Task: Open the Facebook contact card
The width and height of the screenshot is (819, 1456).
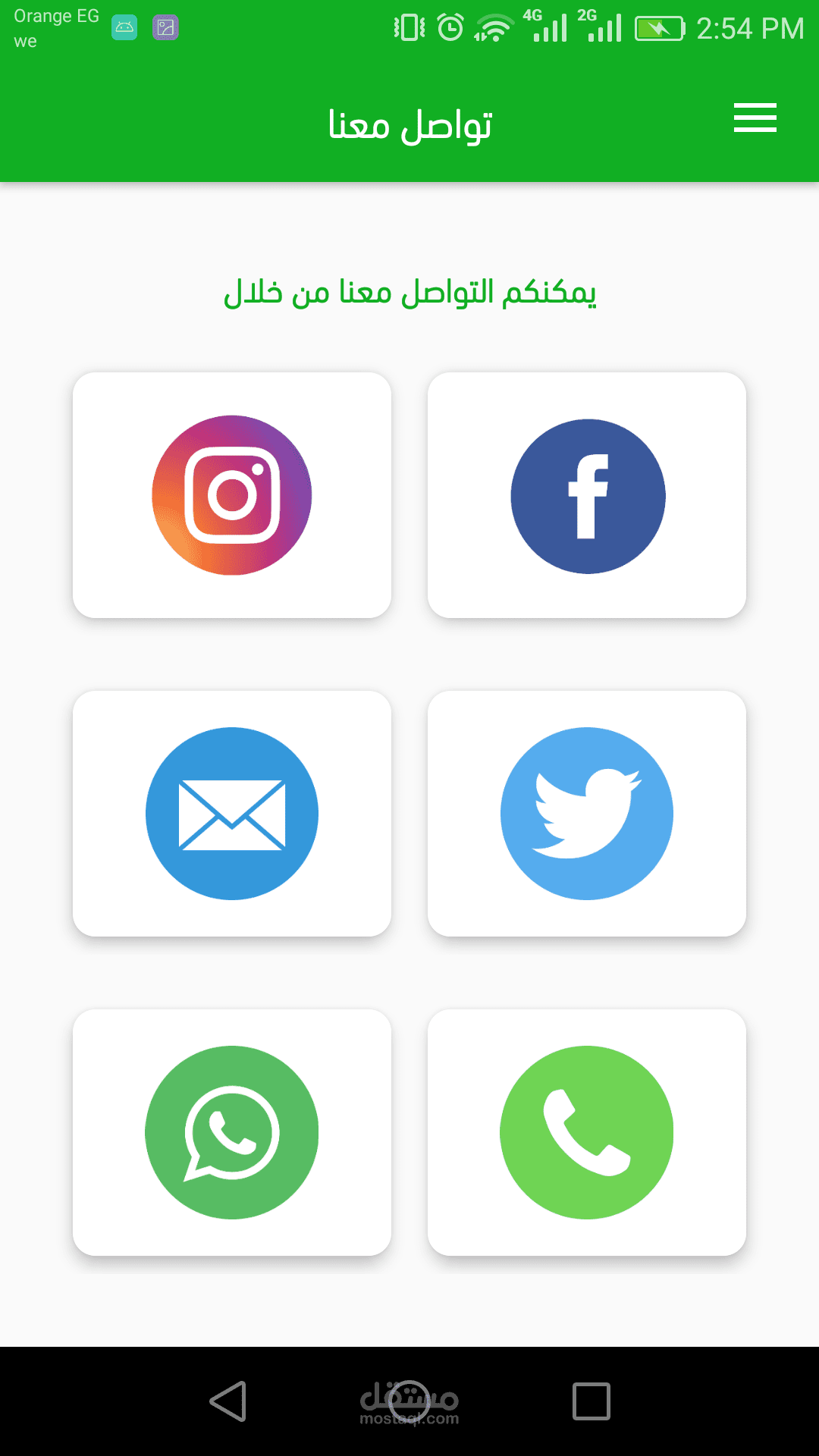Action: pos(588,496)
